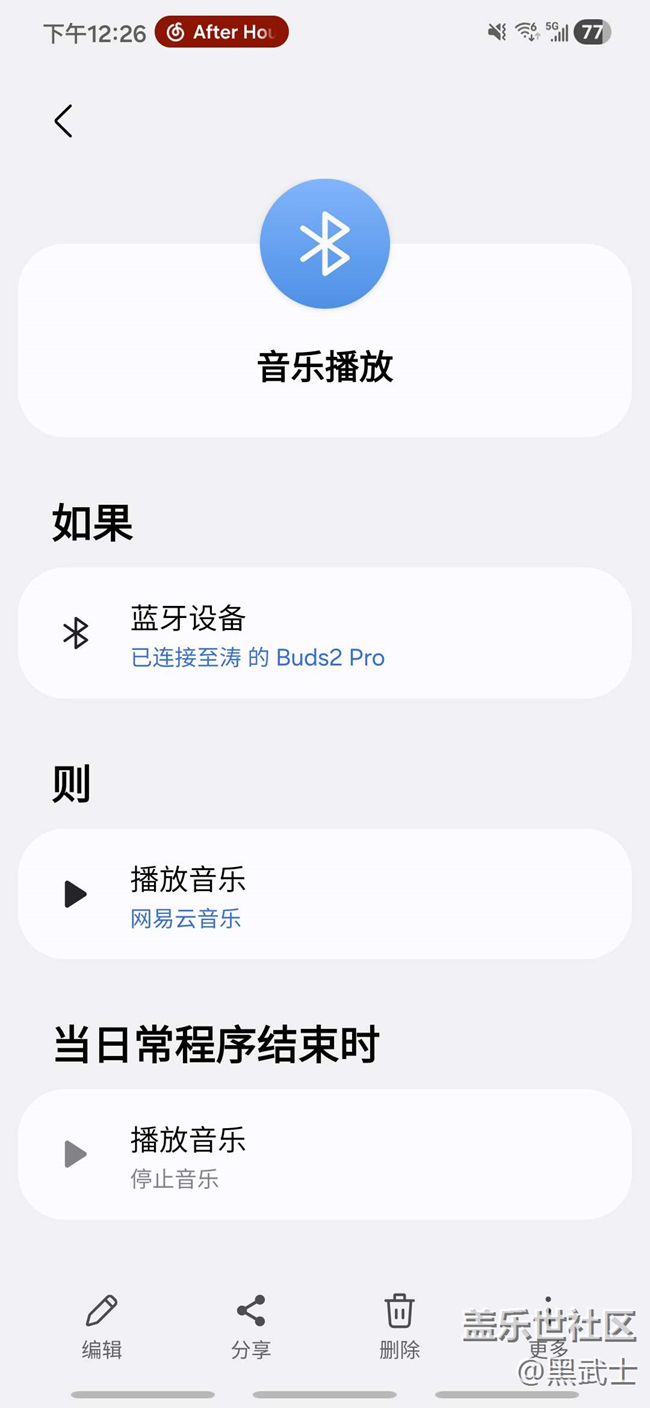Share this routine via 分享
The height and width of the screenshot is (1408, 650).
point(251,1326)
